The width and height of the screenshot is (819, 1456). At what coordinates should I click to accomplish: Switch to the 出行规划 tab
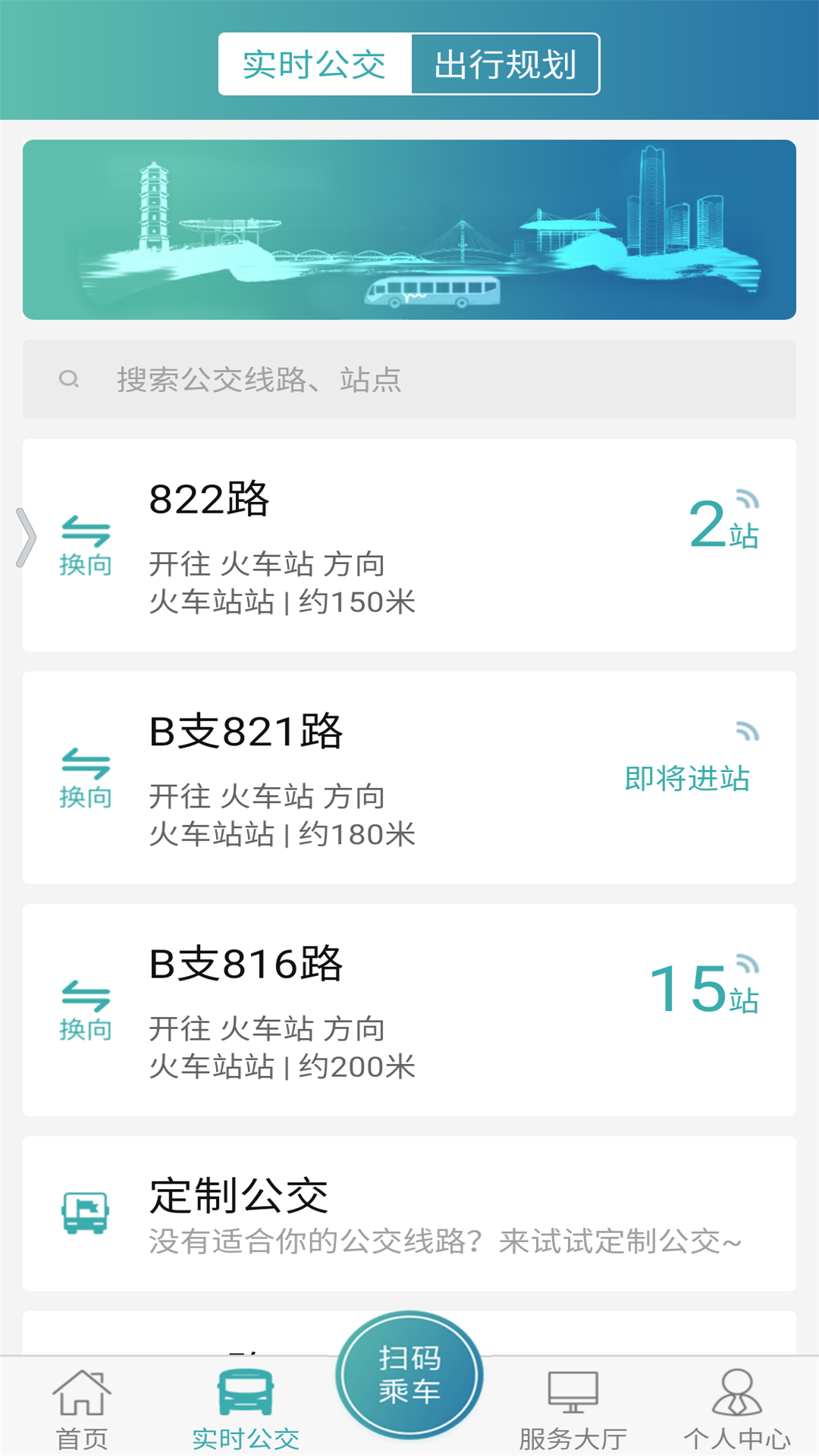point(504,65)
